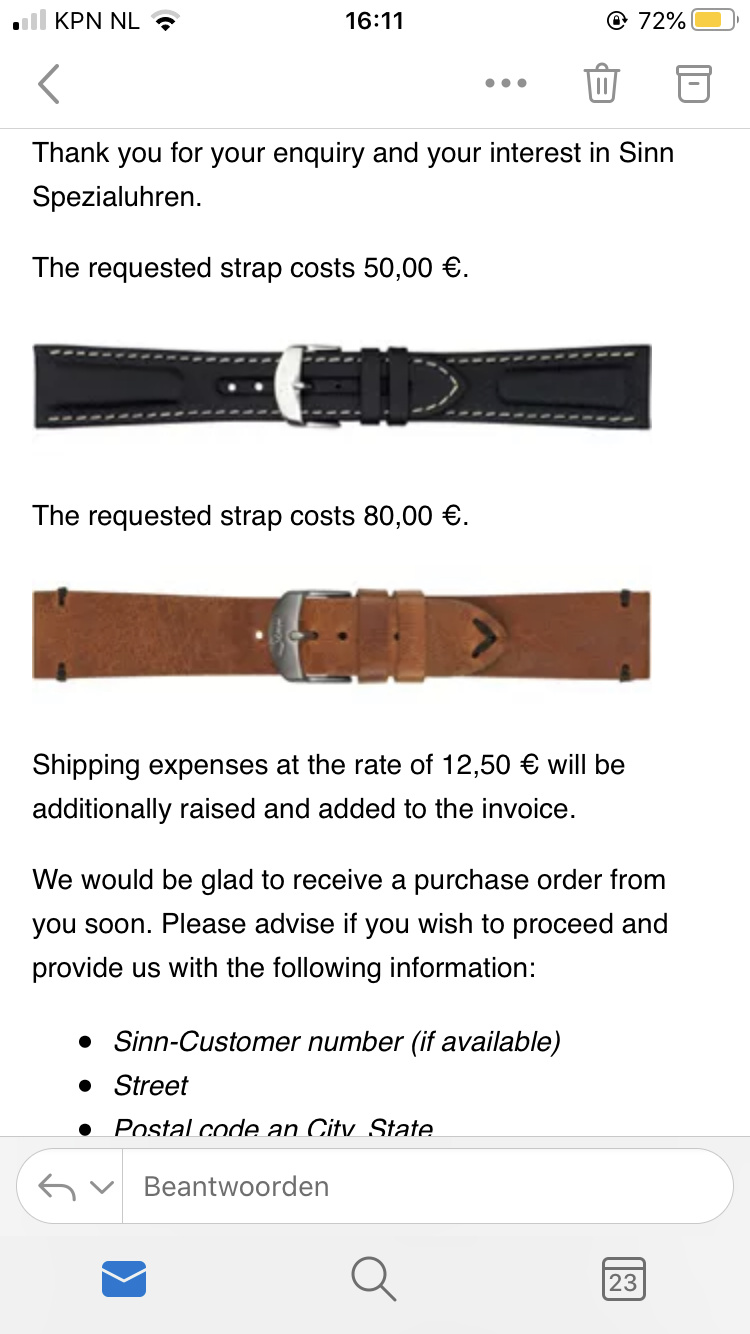Go back to the inbox
Screen dimensions: 750x1334
click(x=49, y=84)
